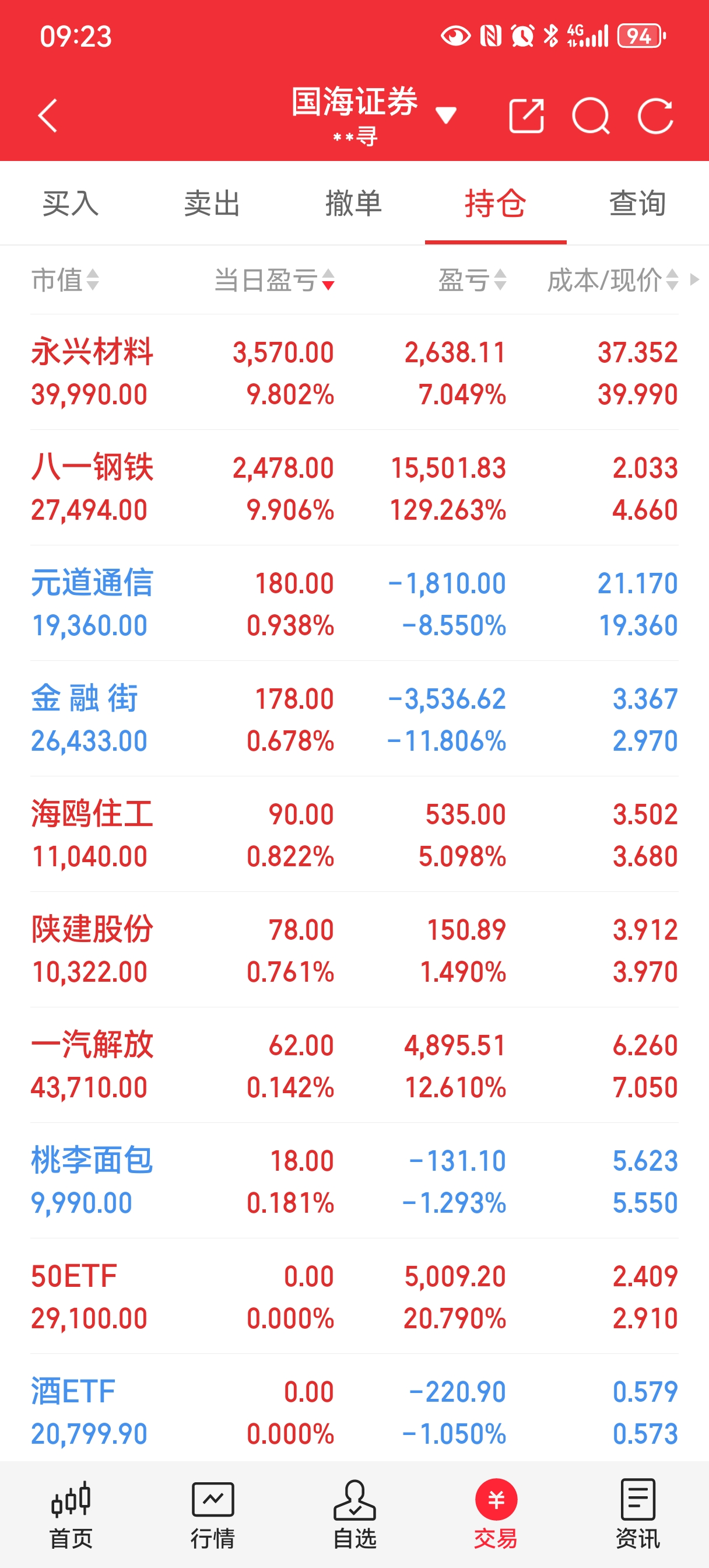Open the 撤单 tab
The image size is (709, 1568).
coord(353,204)
